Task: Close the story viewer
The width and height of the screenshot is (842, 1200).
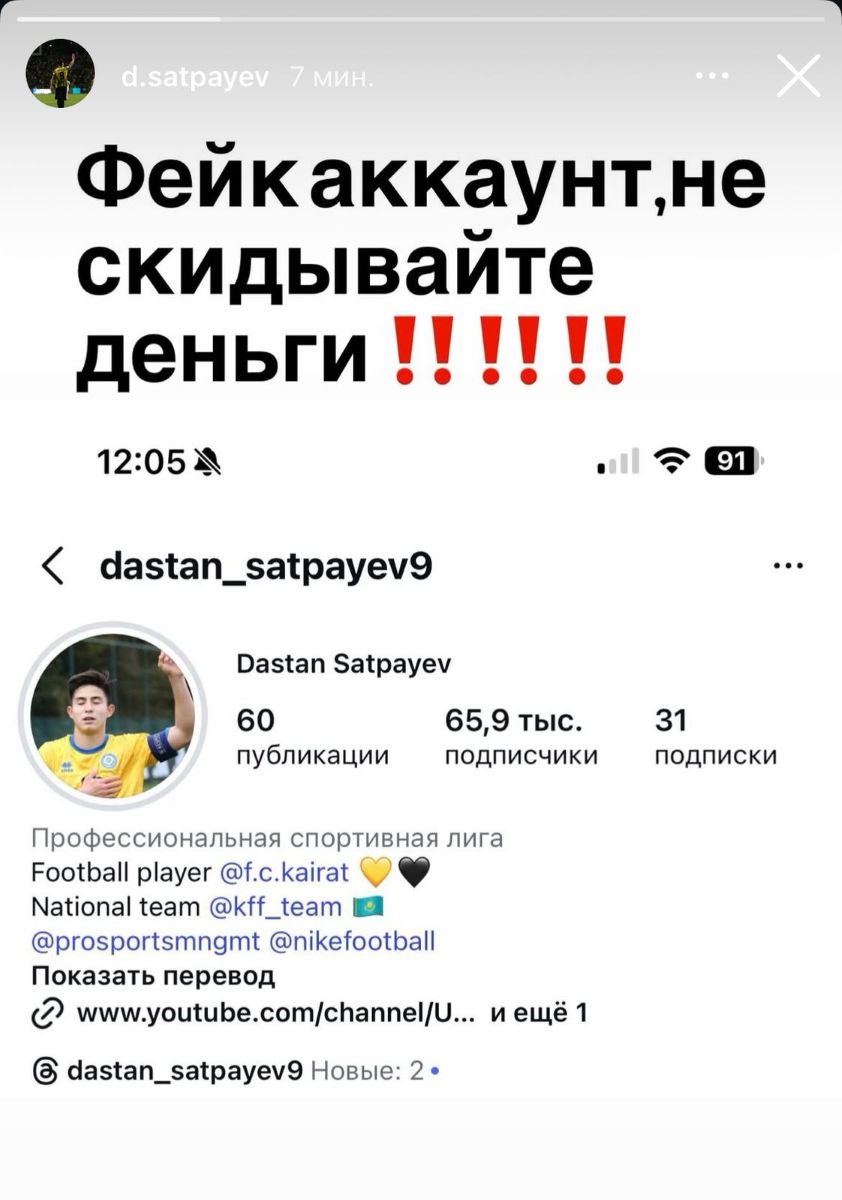Action: point(797,75)
